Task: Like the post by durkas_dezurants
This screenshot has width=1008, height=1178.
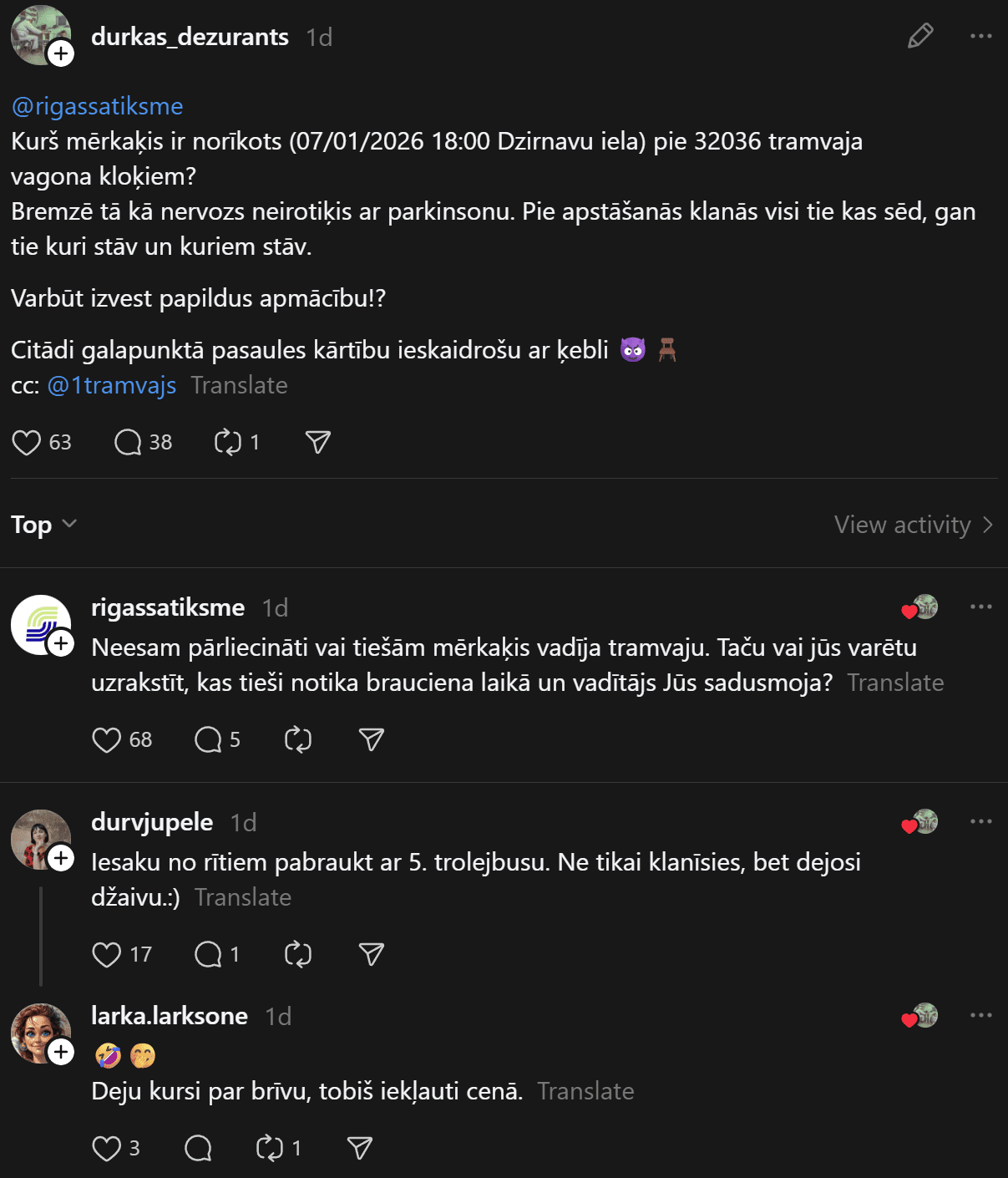Action: coord(27,442)
